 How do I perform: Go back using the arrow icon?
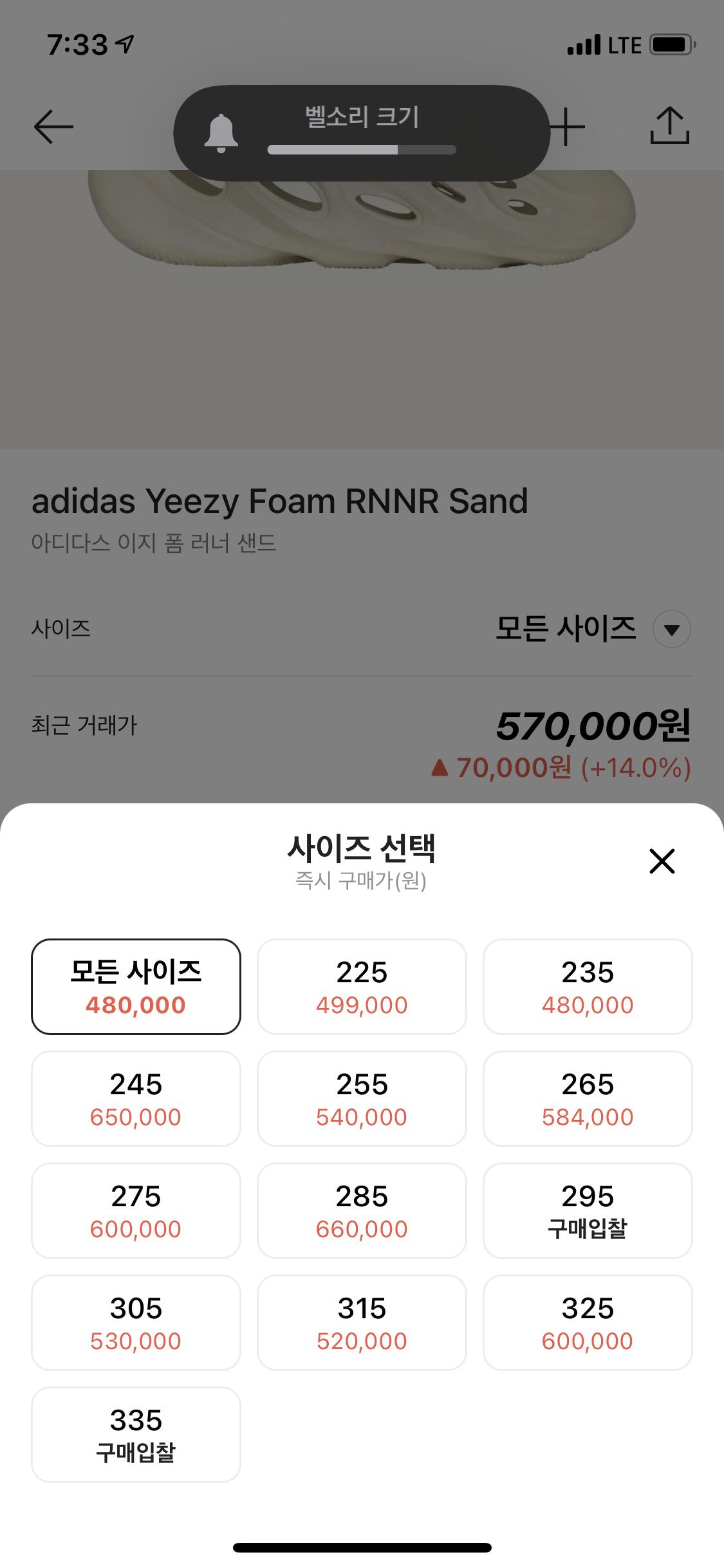coord(53,126)
